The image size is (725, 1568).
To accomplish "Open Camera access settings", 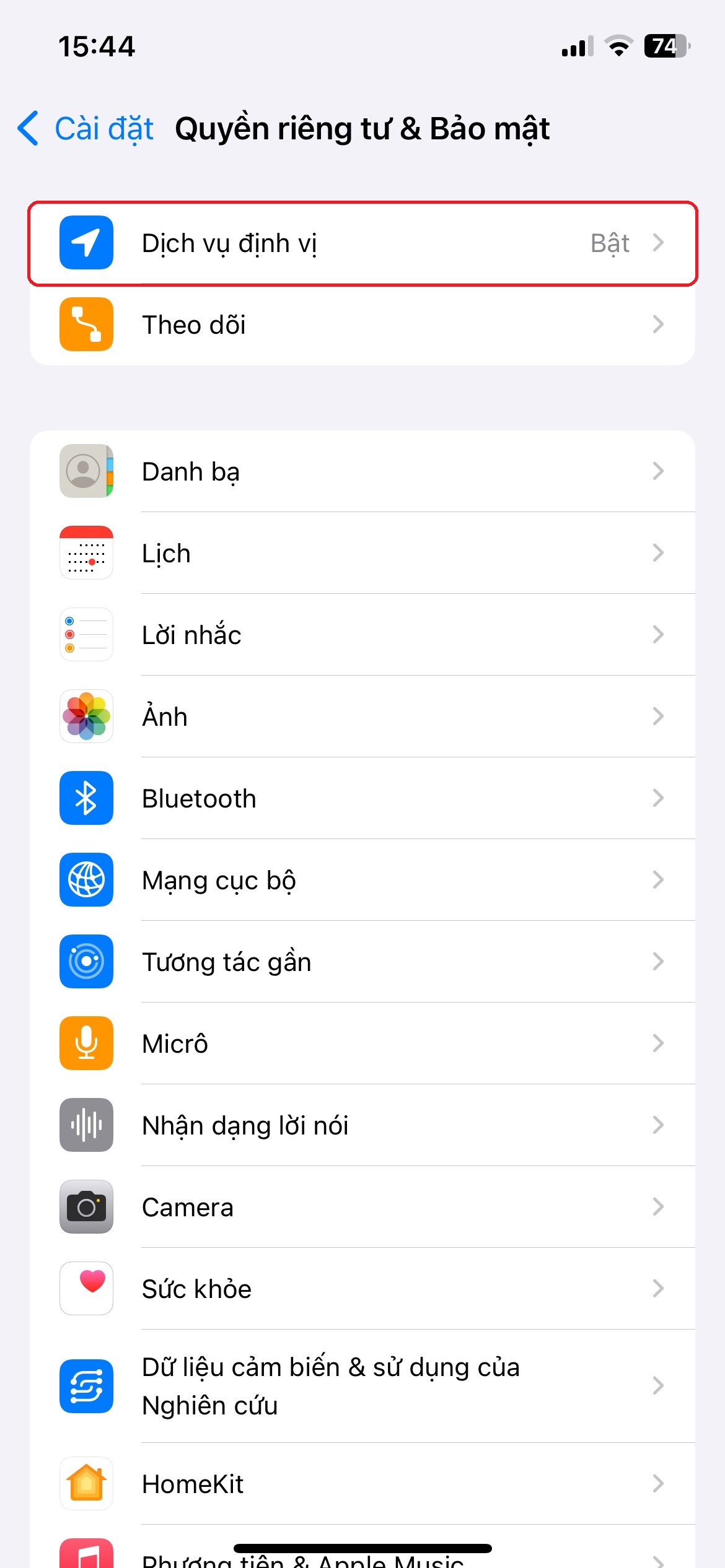I will click(362, 1207).
